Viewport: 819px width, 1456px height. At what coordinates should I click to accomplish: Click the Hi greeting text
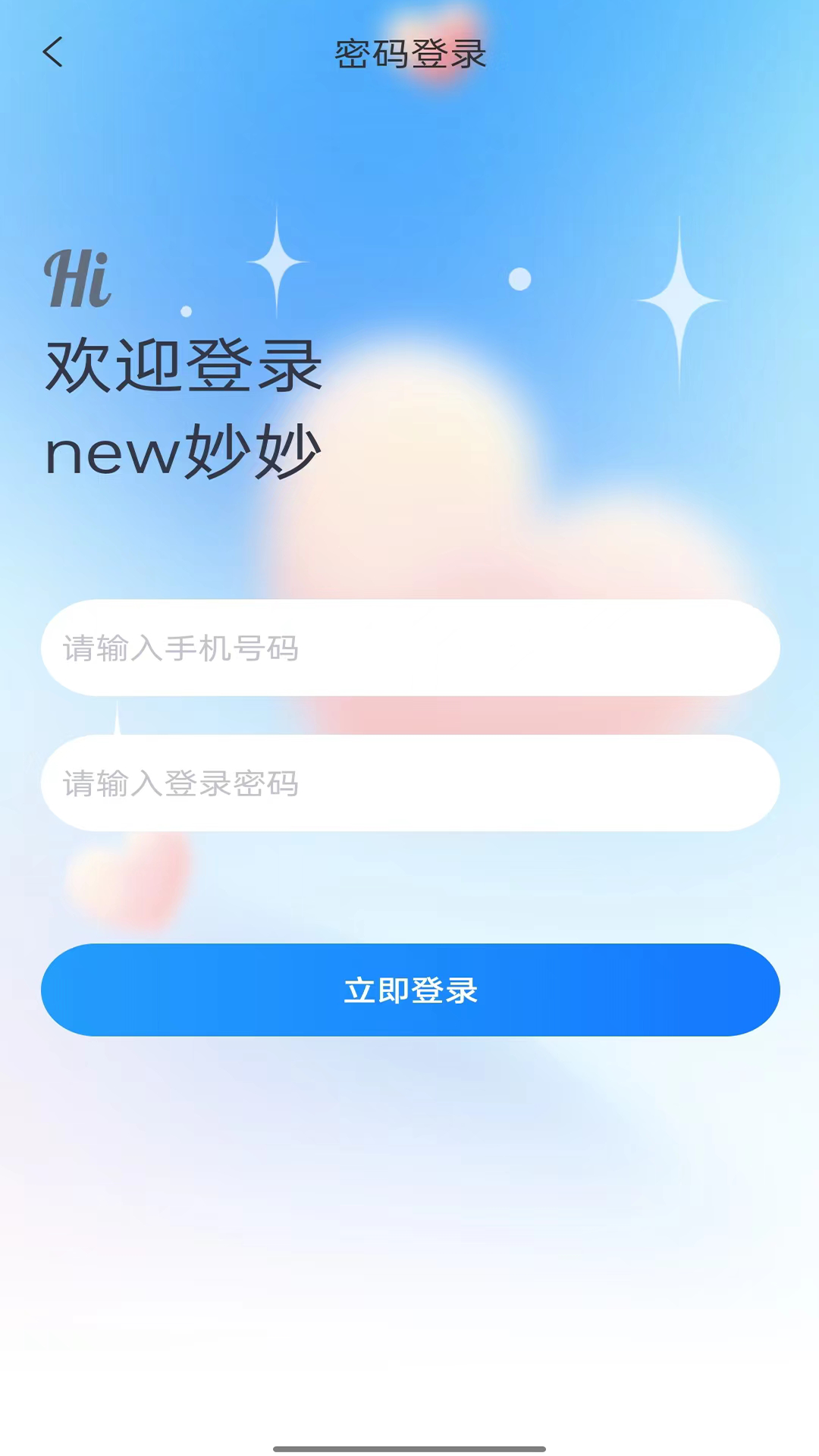click(x=78, y=278)
